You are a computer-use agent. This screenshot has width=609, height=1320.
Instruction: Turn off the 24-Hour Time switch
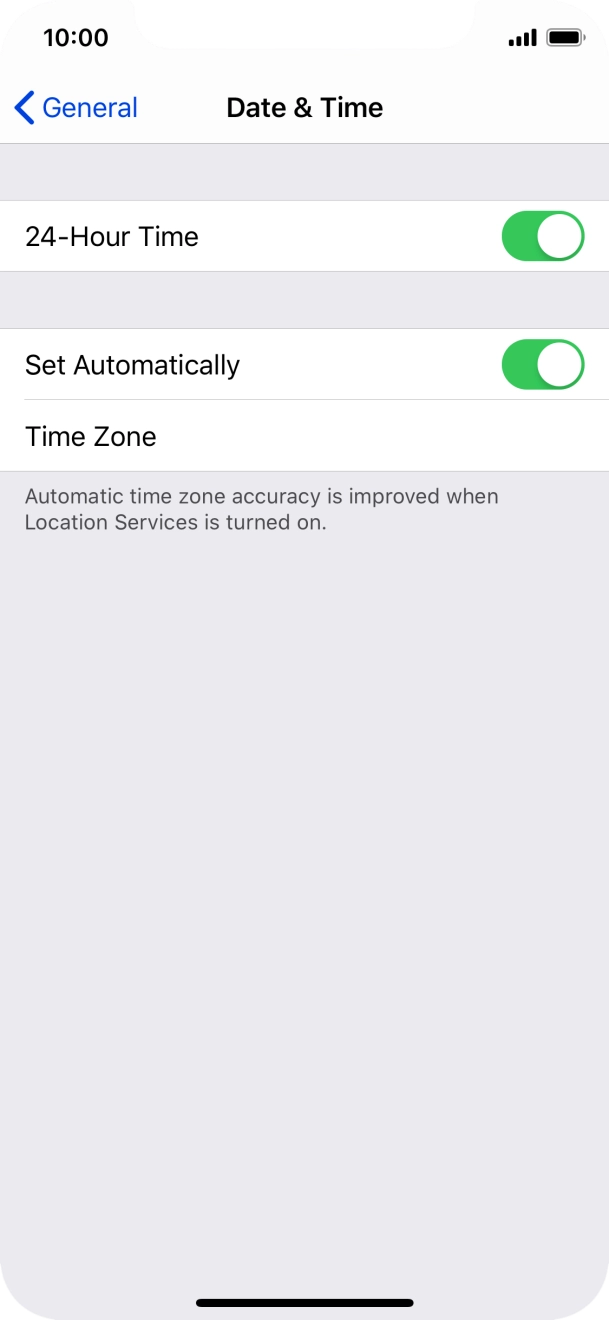541,236
